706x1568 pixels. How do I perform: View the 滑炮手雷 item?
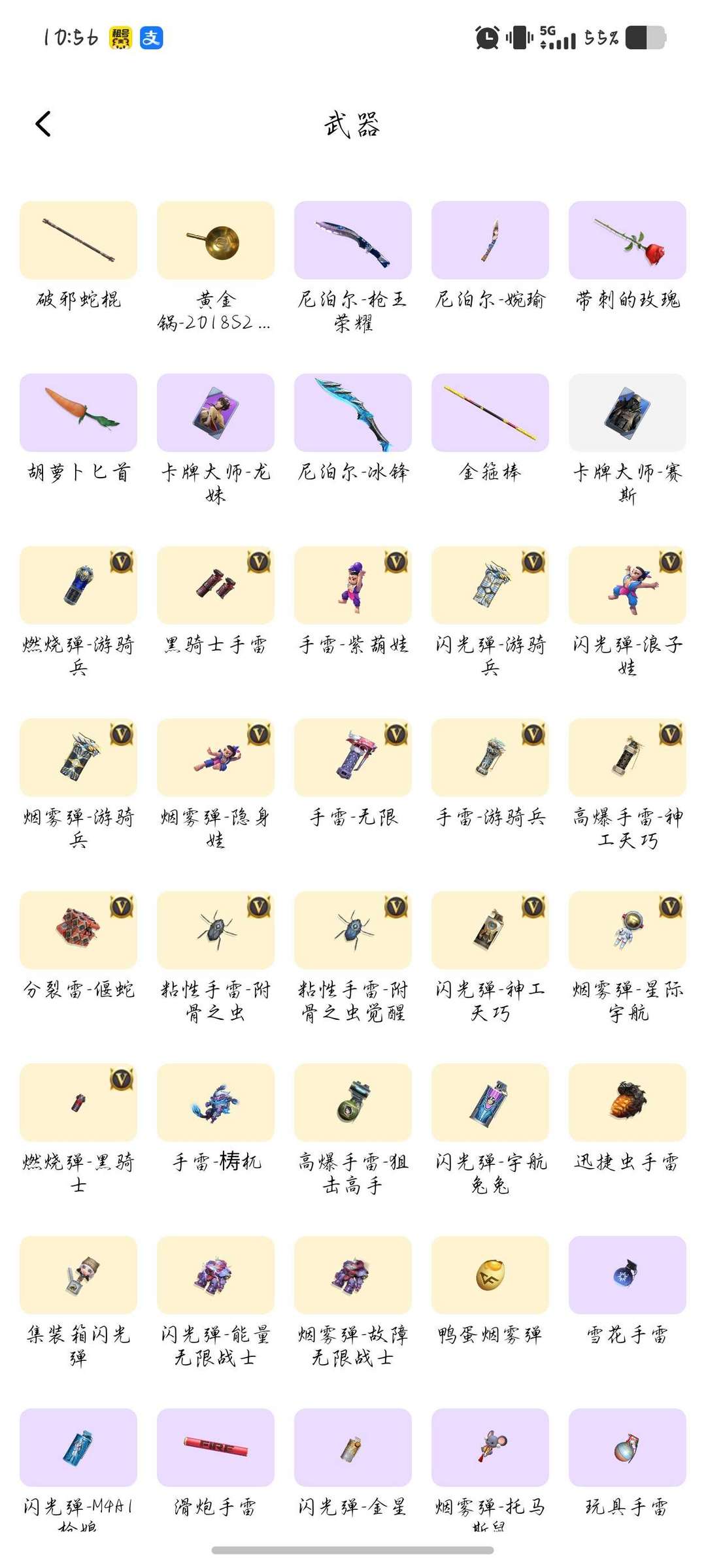tap(216, 1448)
